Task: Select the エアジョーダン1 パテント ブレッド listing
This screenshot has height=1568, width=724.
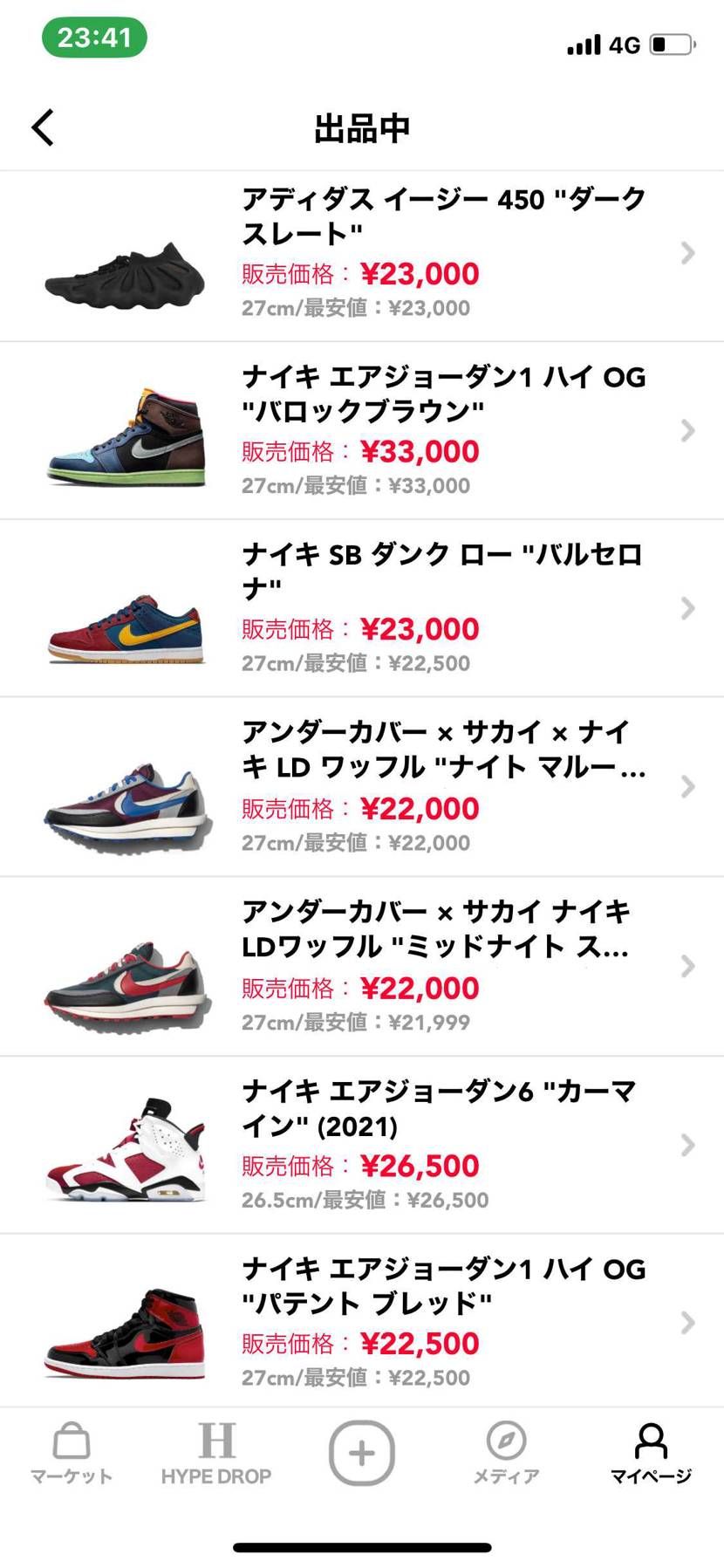Action: 362,1322
